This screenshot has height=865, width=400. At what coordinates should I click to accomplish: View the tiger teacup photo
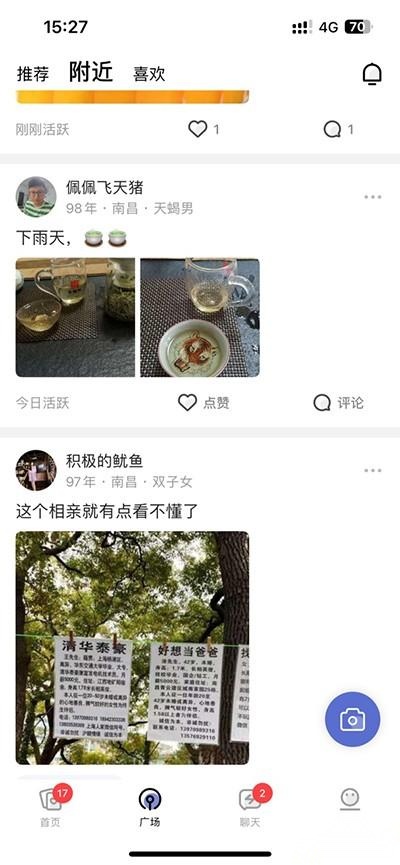pos(200,317)
